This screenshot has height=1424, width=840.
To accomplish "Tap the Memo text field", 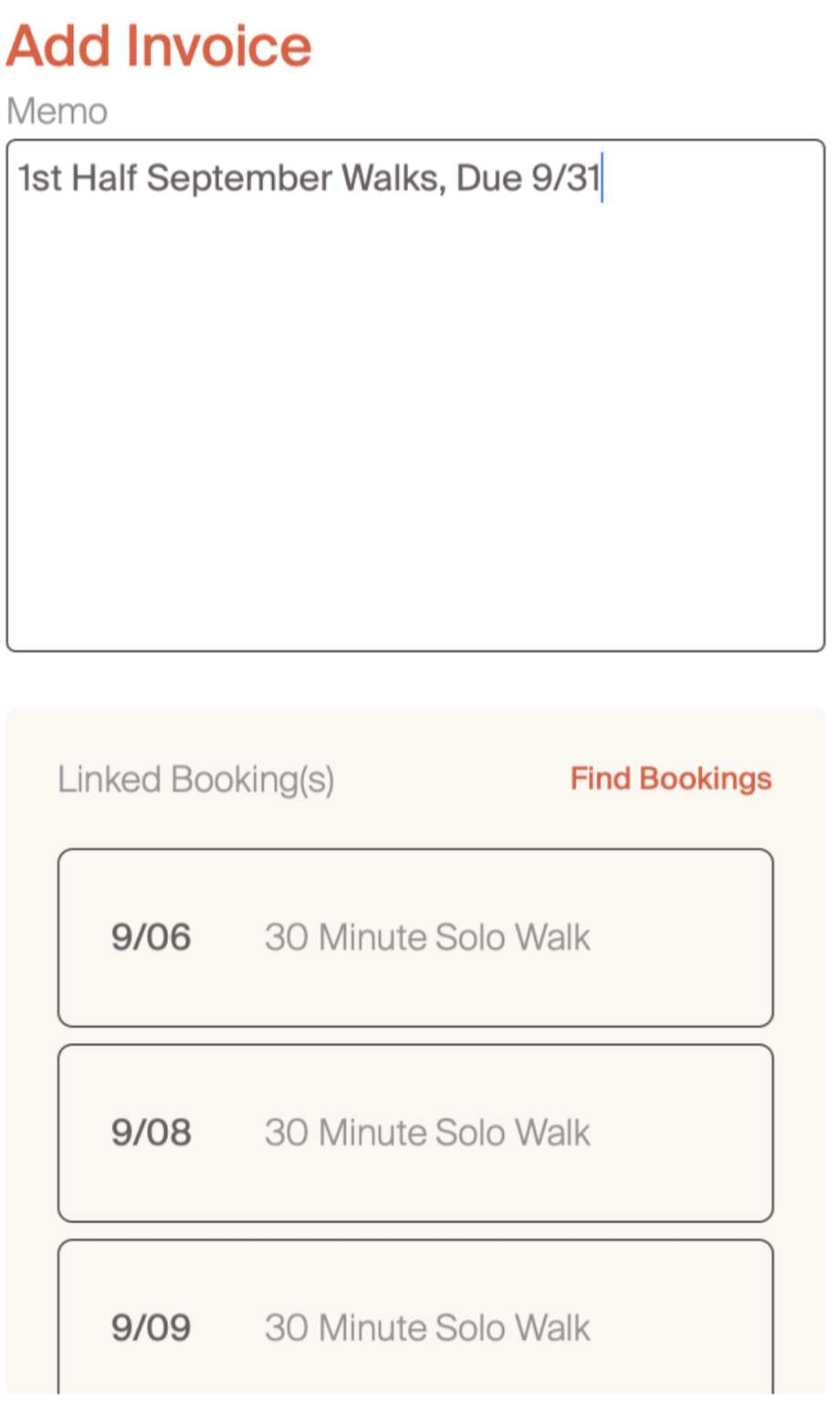I will click(x=415, y=395).
